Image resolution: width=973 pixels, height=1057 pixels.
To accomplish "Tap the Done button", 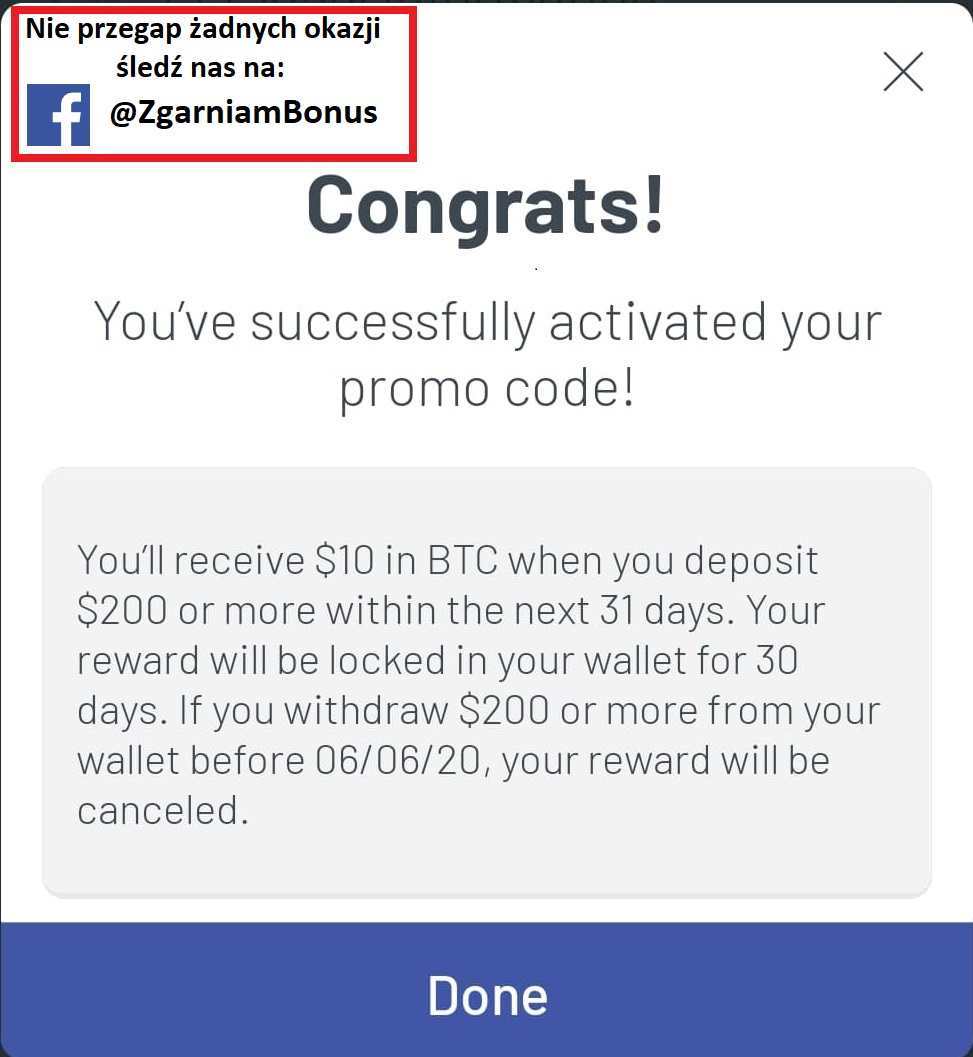I will tap(487, 993).
